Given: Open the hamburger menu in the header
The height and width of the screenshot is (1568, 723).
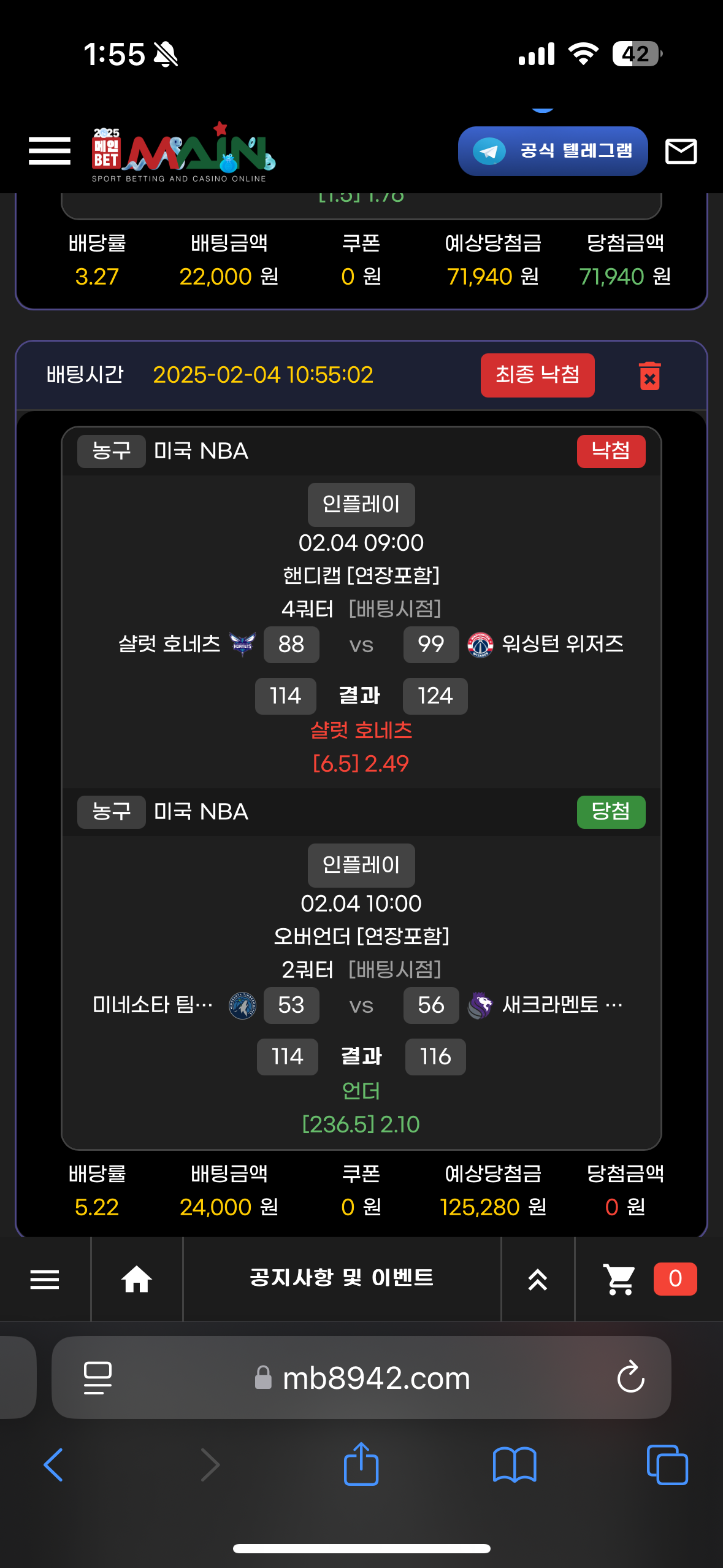Looking at the screenshot, I should pyautogui.click(x=49, y=151).
